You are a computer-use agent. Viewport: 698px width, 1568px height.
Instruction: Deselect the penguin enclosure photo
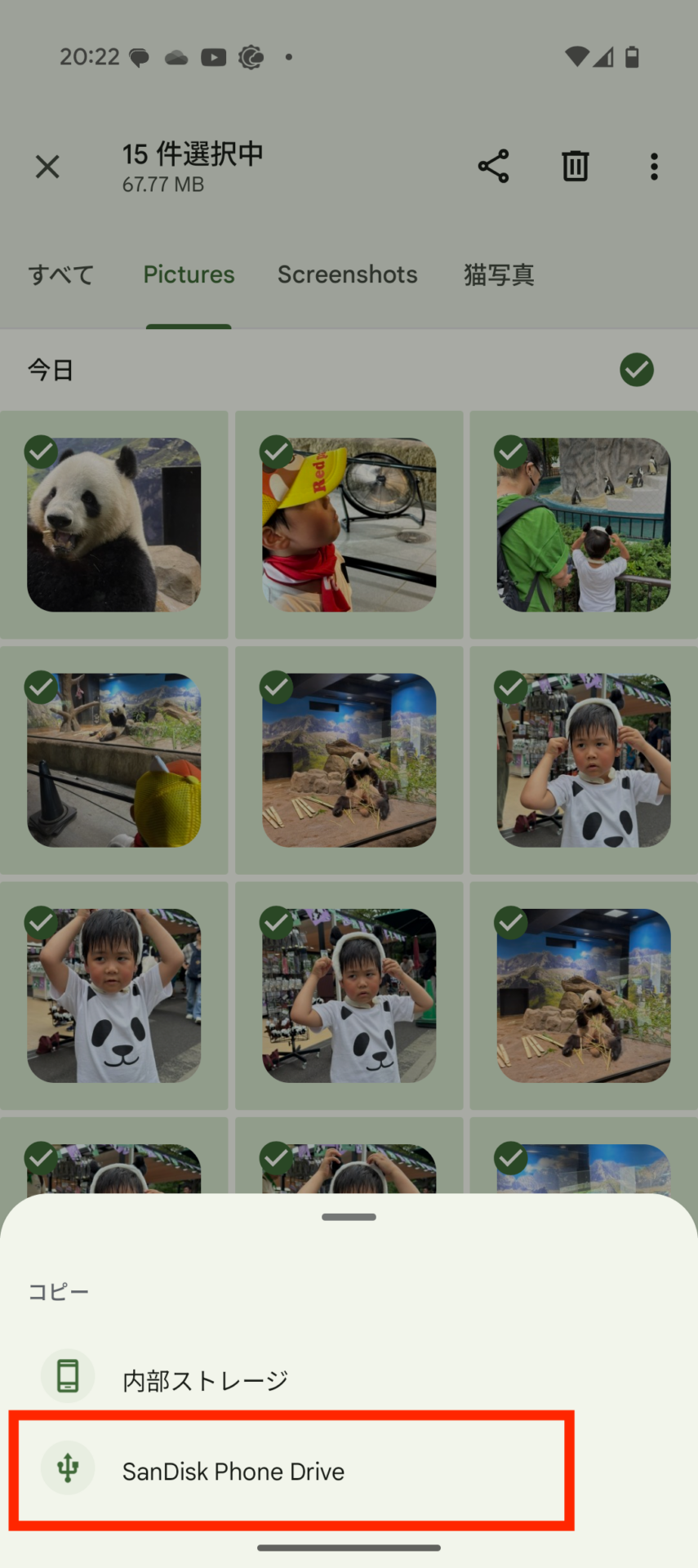[x=584, y=525]
